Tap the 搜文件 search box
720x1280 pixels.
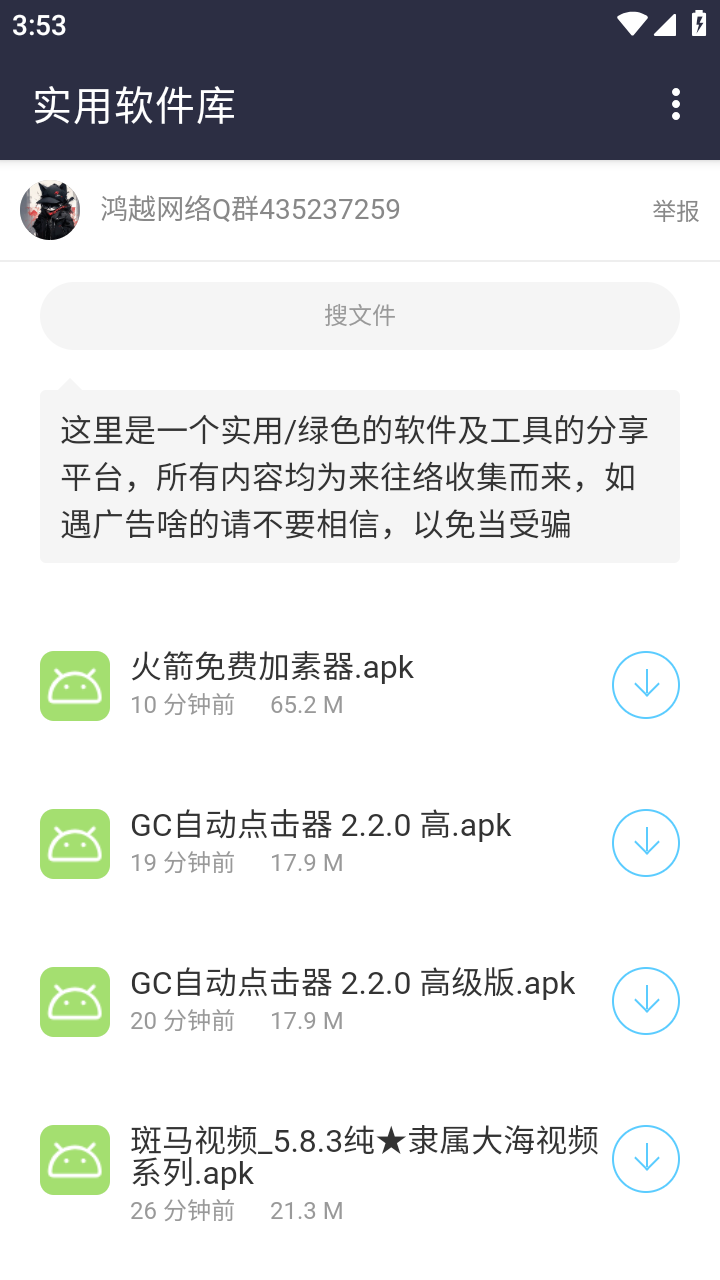point(360,315)
